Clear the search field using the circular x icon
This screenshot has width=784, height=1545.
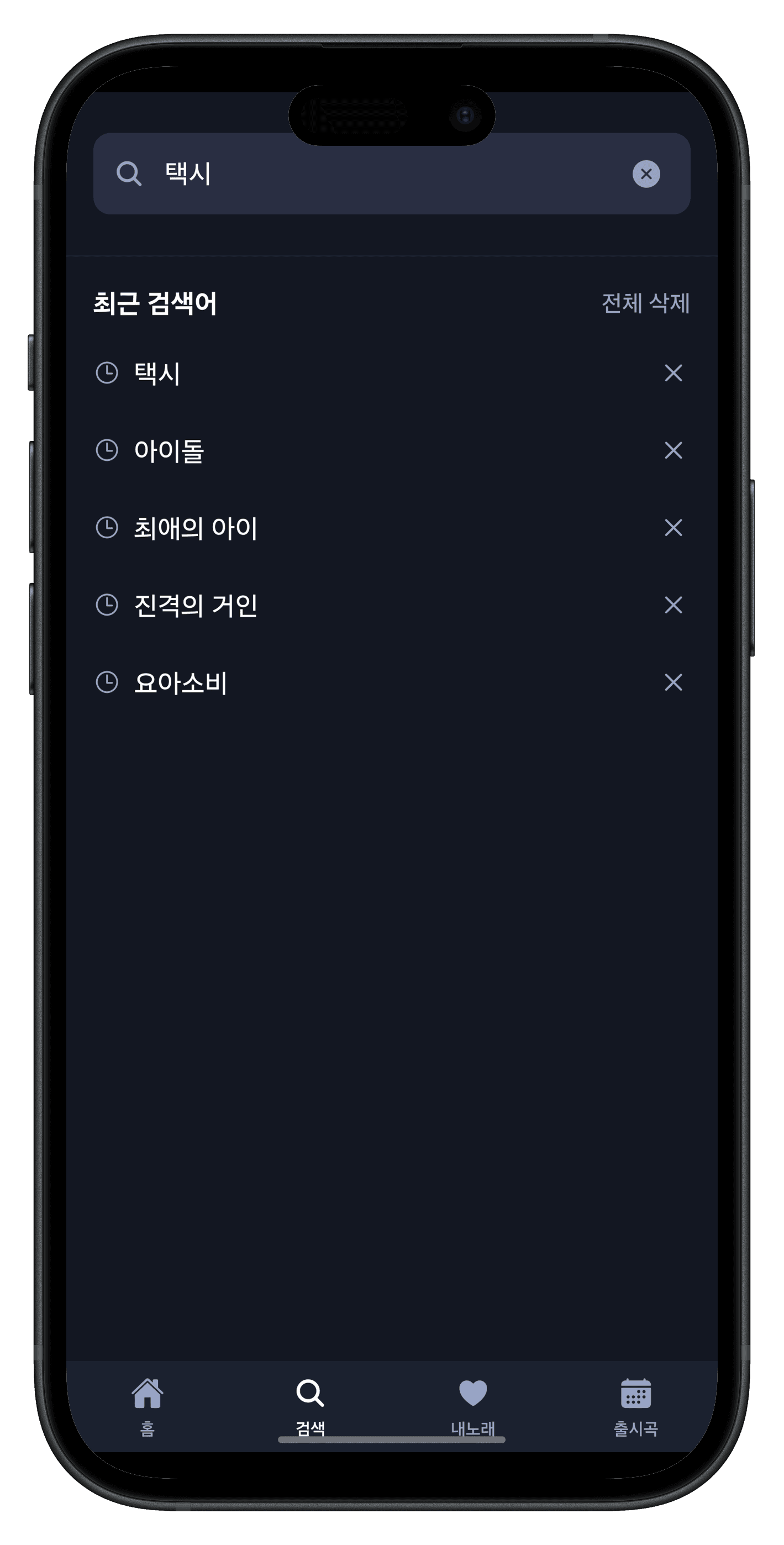click(646, 174)
